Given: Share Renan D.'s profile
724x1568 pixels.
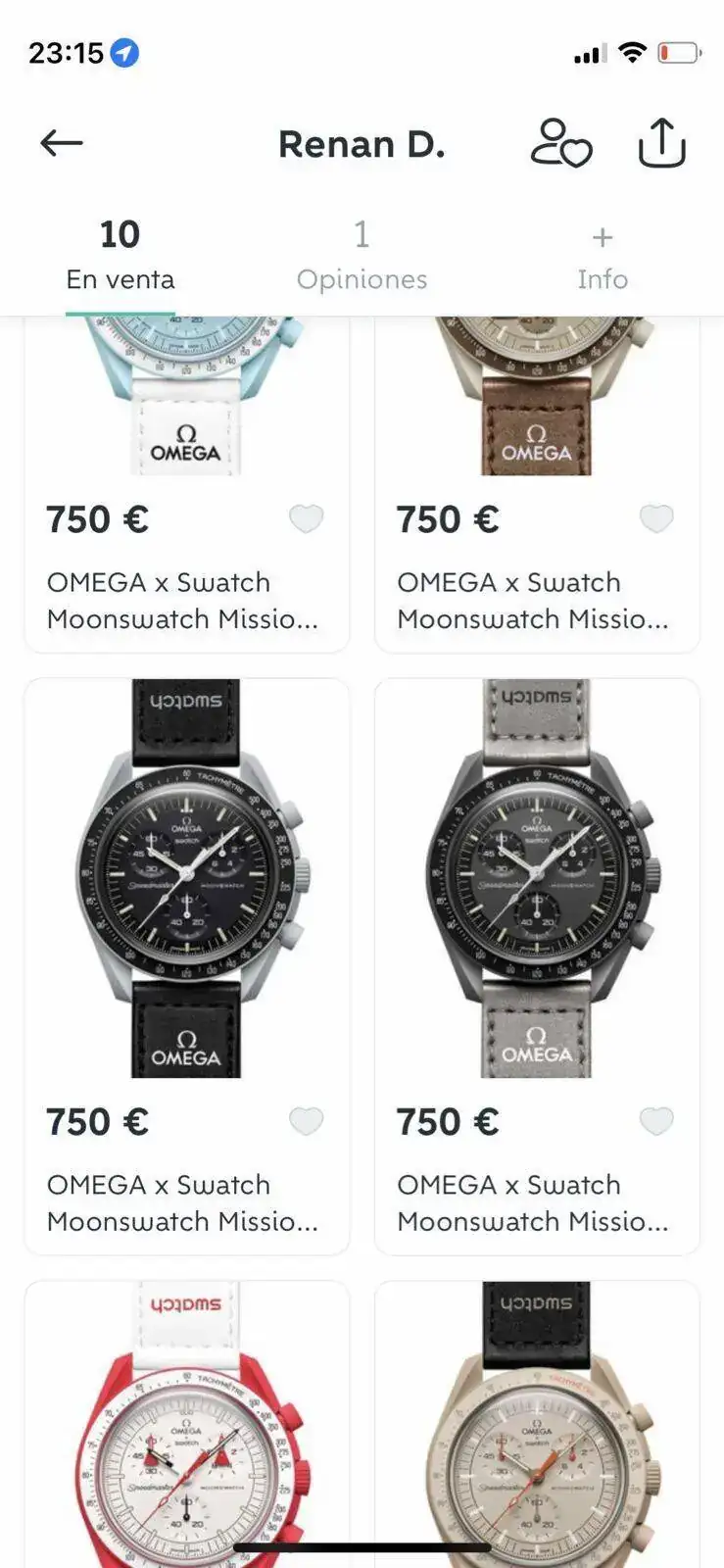Looking at the screenshot, I should tap(661, 143).
